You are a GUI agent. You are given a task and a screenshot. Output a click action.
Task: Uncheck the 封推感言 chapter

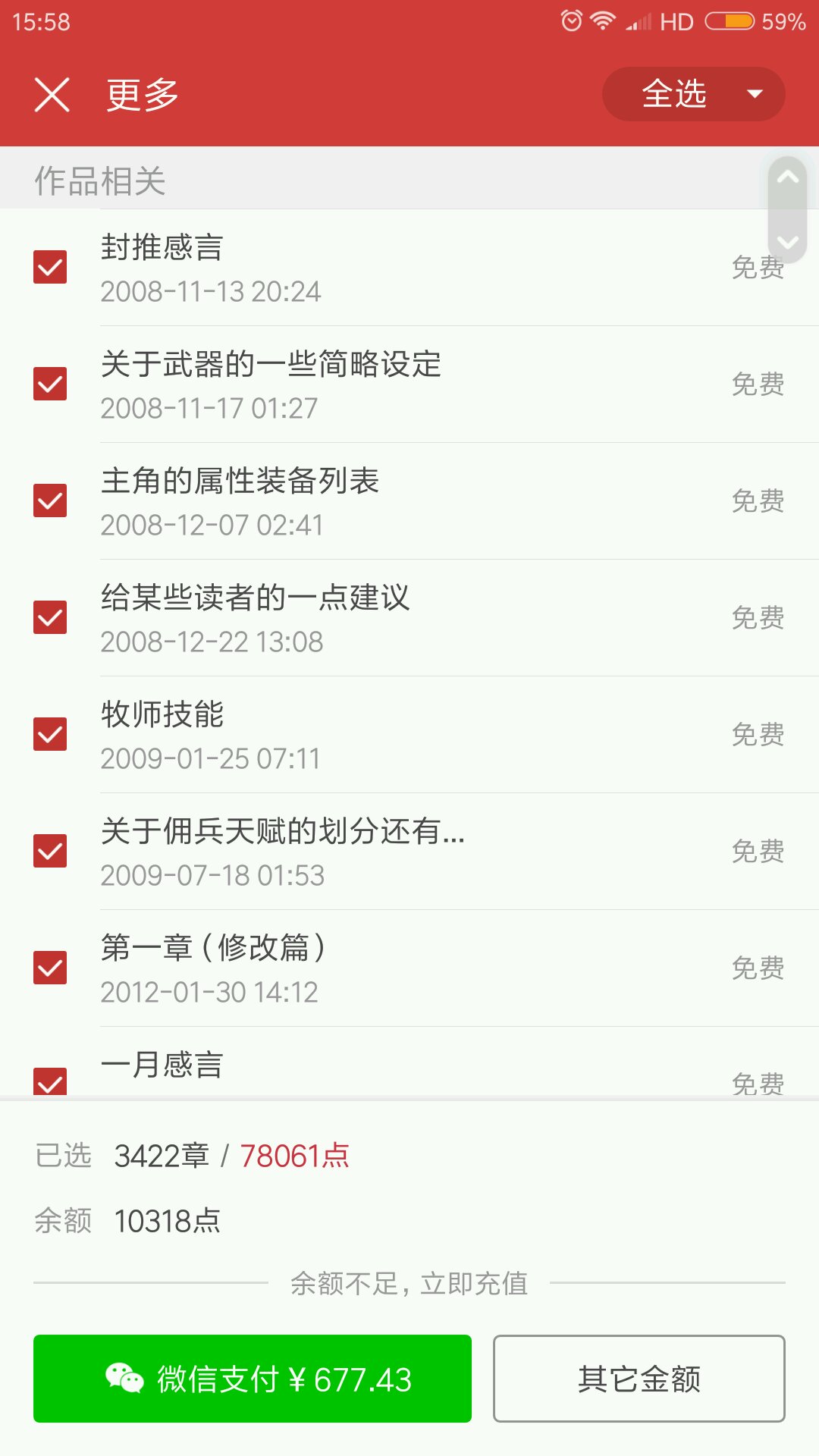(x=50, y=267)
